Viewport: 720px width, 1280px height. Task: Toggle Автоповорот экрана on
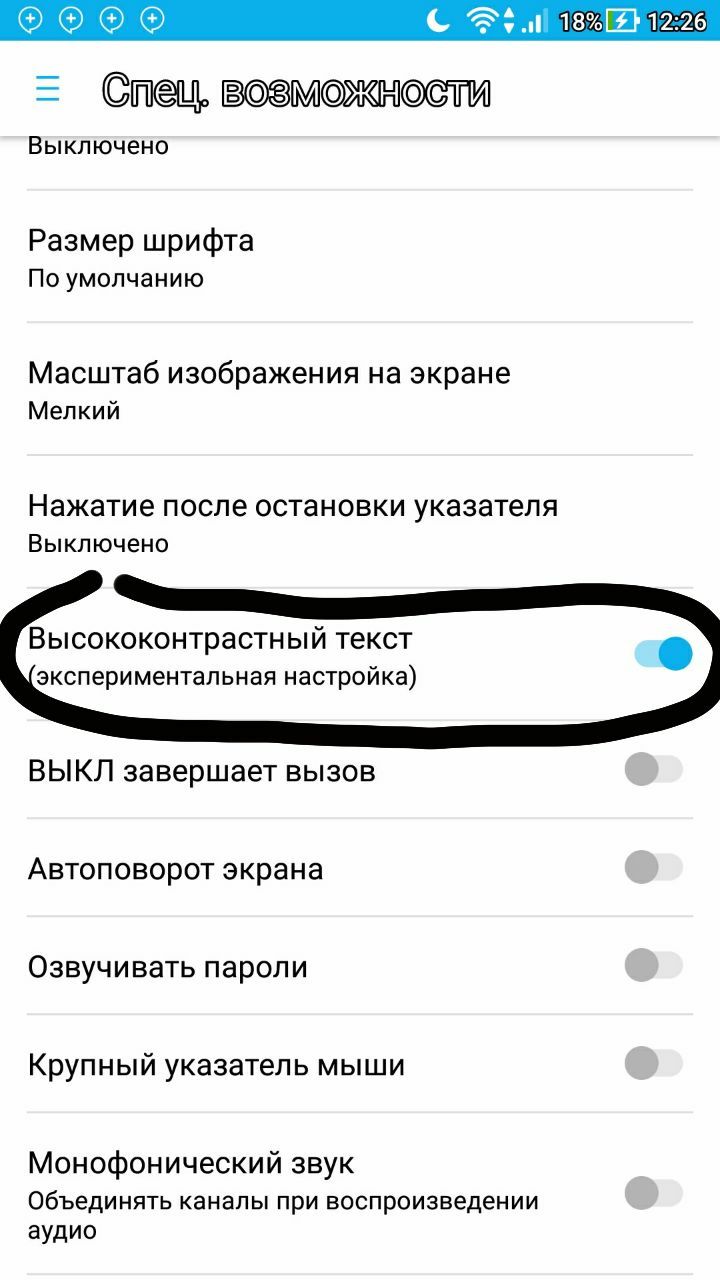(654, 868)
